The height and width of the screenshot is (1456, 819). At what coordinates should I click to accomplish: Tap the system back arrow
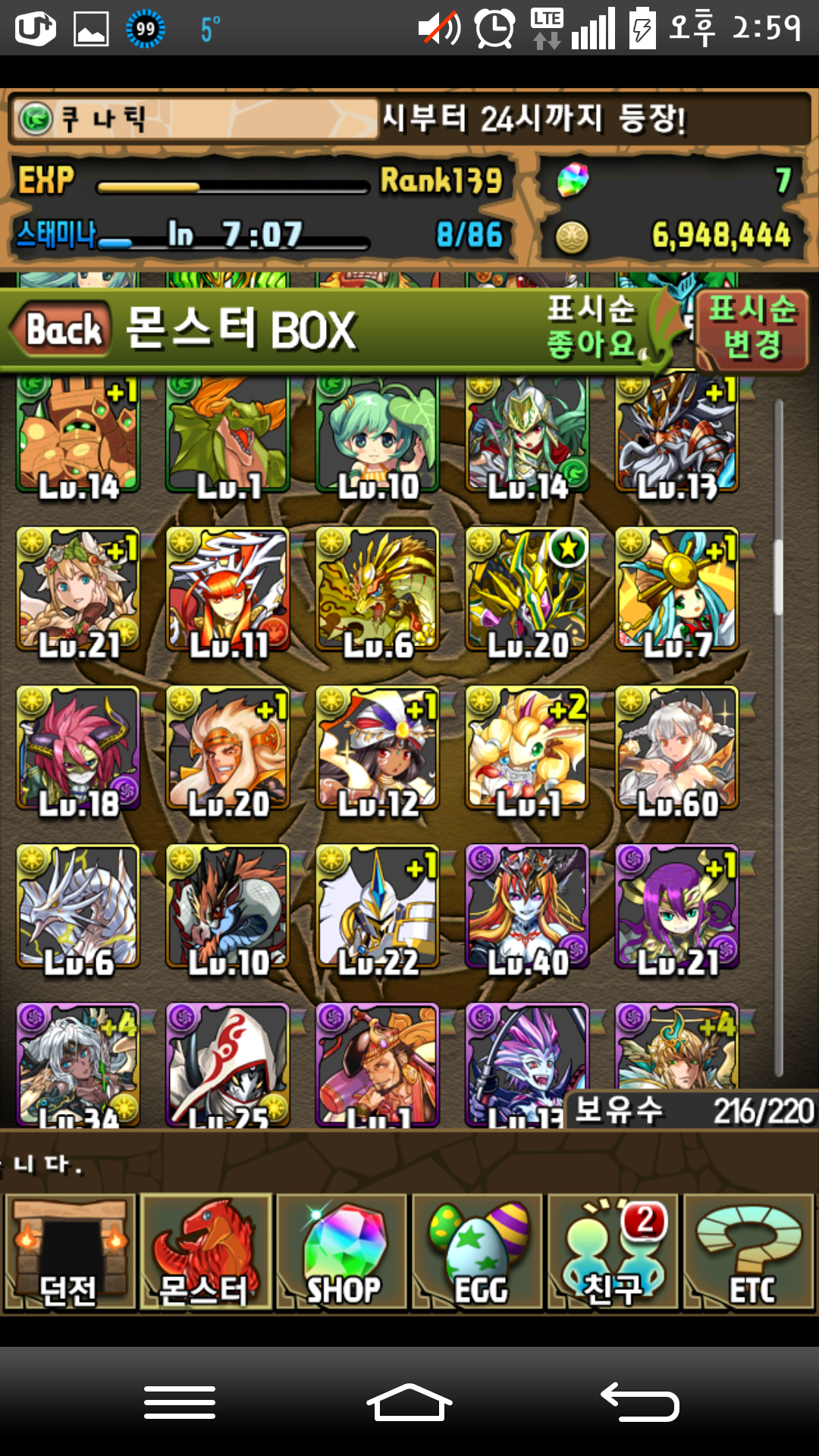(639, 1403)
